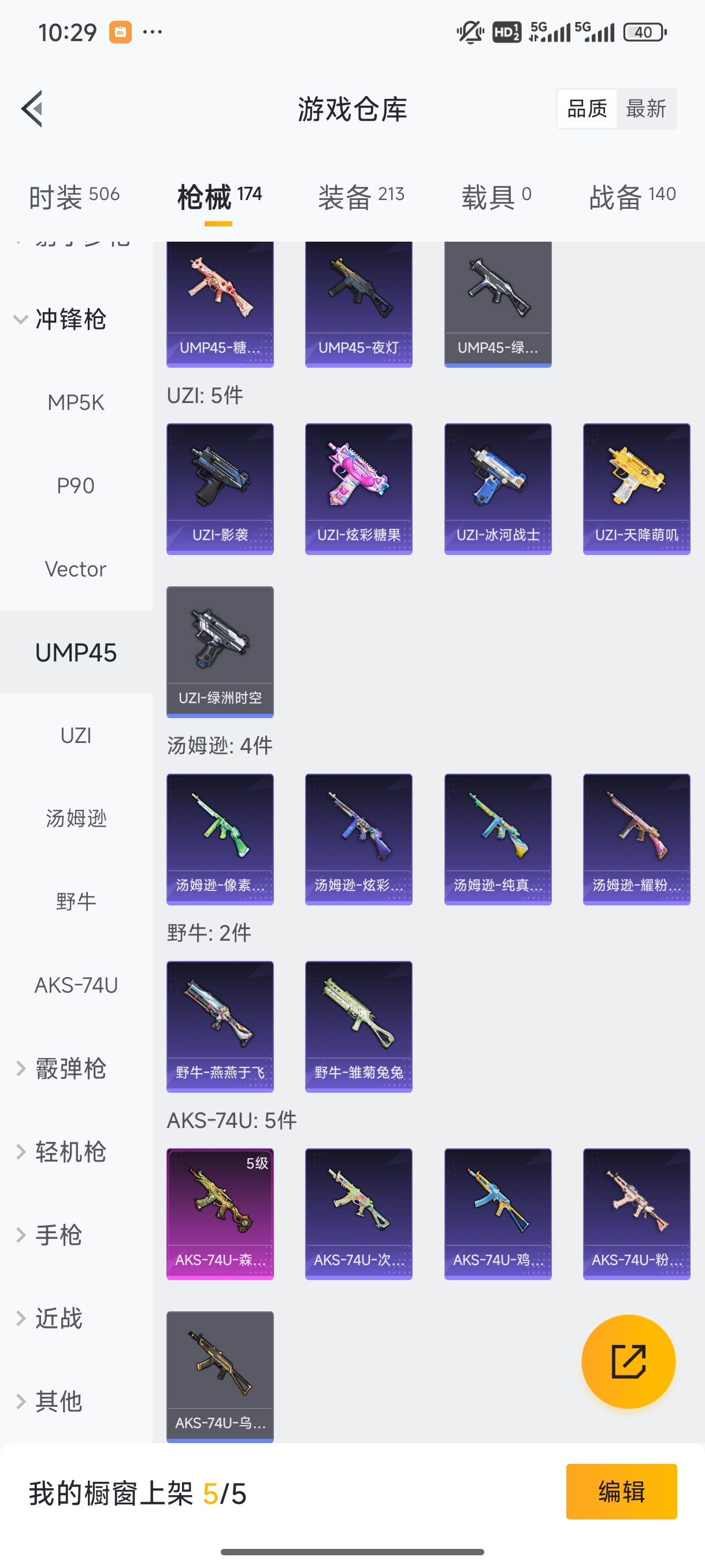Select the 战备 tab
The width and height of the screenshot is (705, 1568).
[x=632, y=197]
